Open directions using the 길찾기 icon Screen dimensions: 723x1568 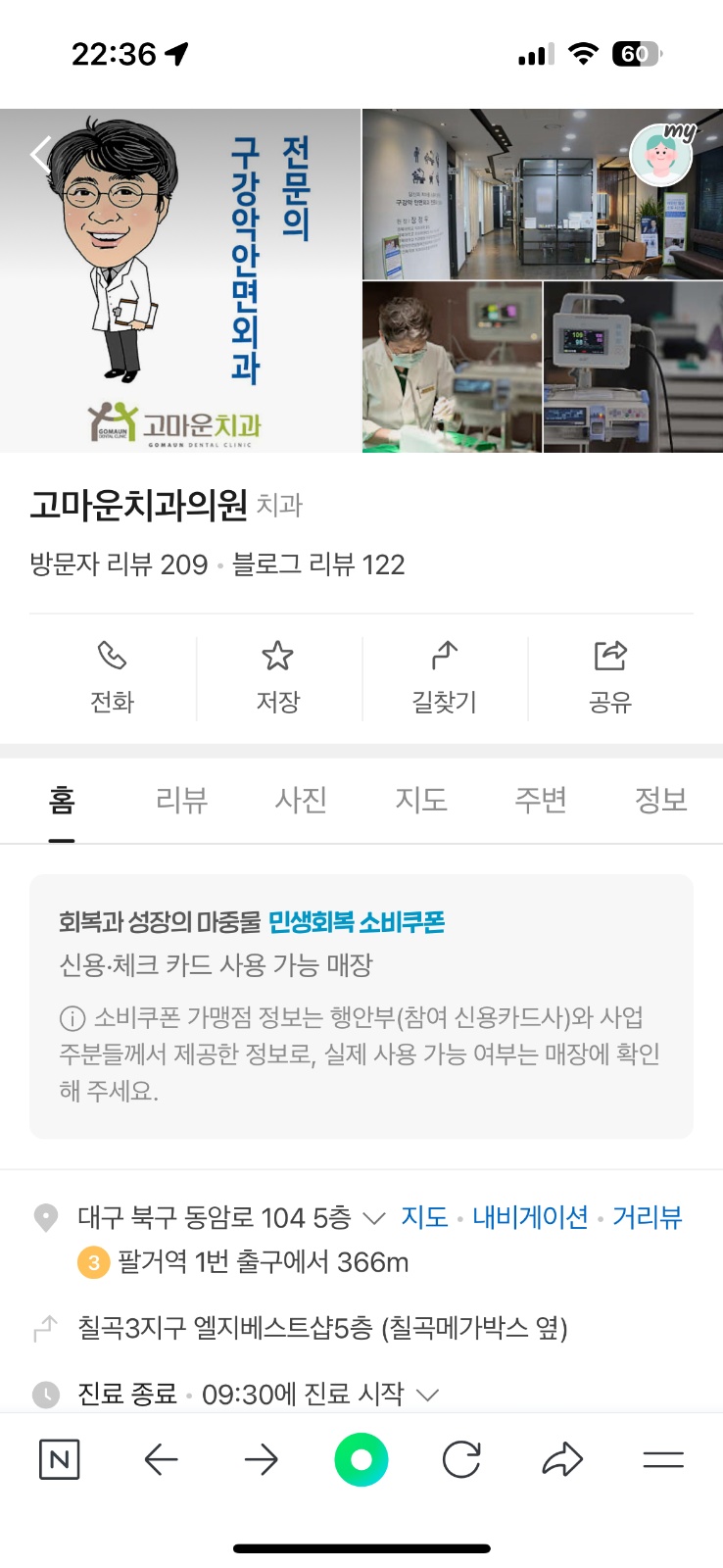tap(445, 676)
